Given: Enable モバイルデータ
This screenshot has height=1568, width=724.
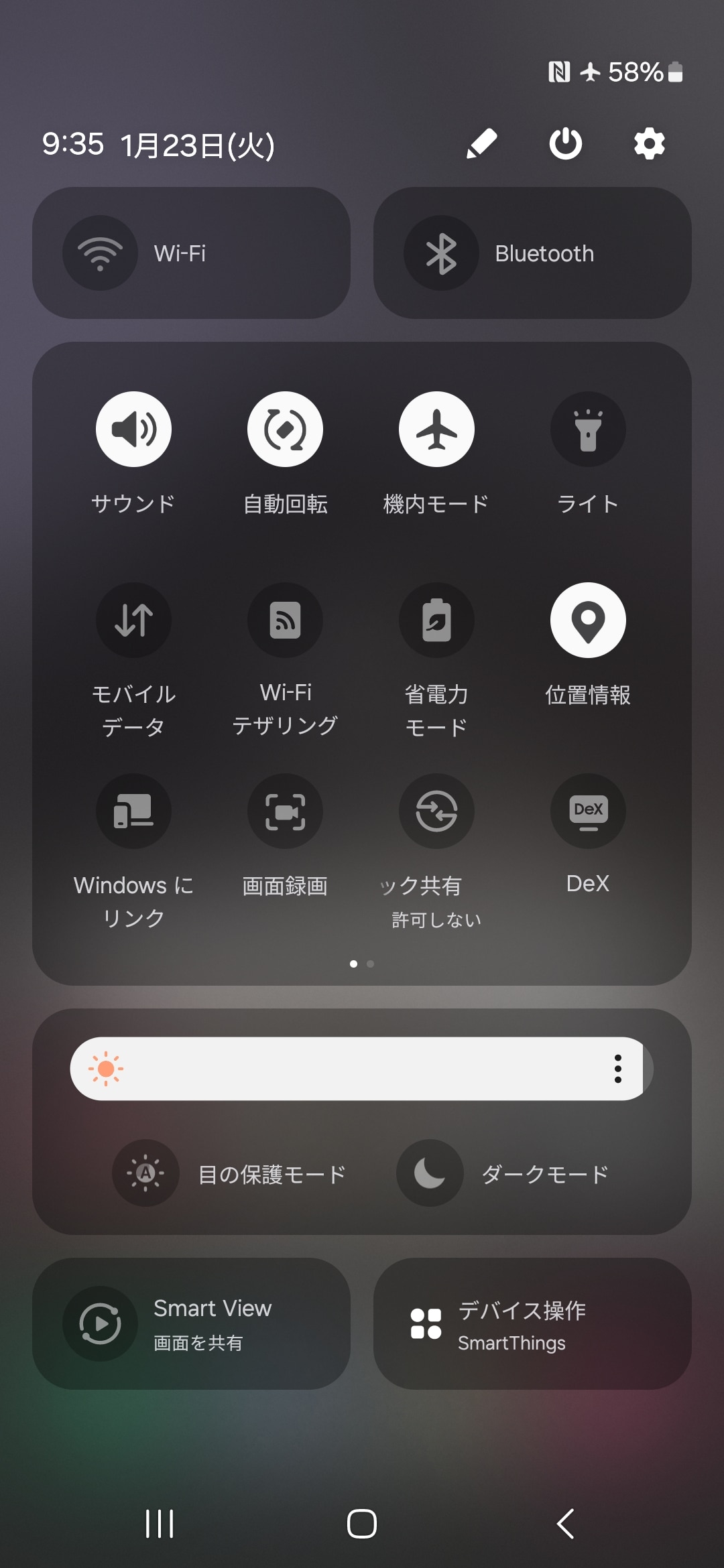Looking at the screenshot, I should 133,620.
